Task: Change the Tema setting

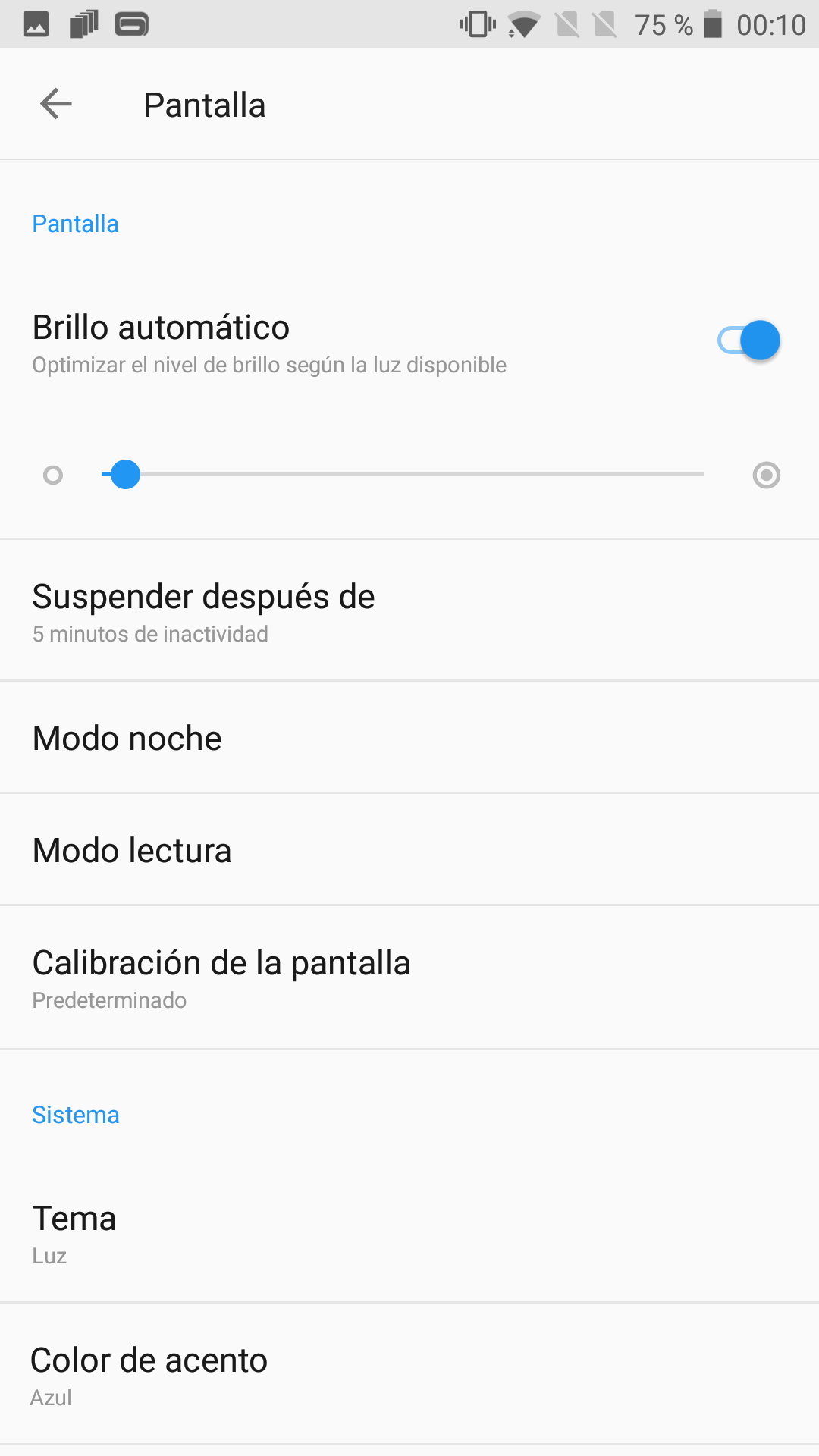Action: [409, 1234]
